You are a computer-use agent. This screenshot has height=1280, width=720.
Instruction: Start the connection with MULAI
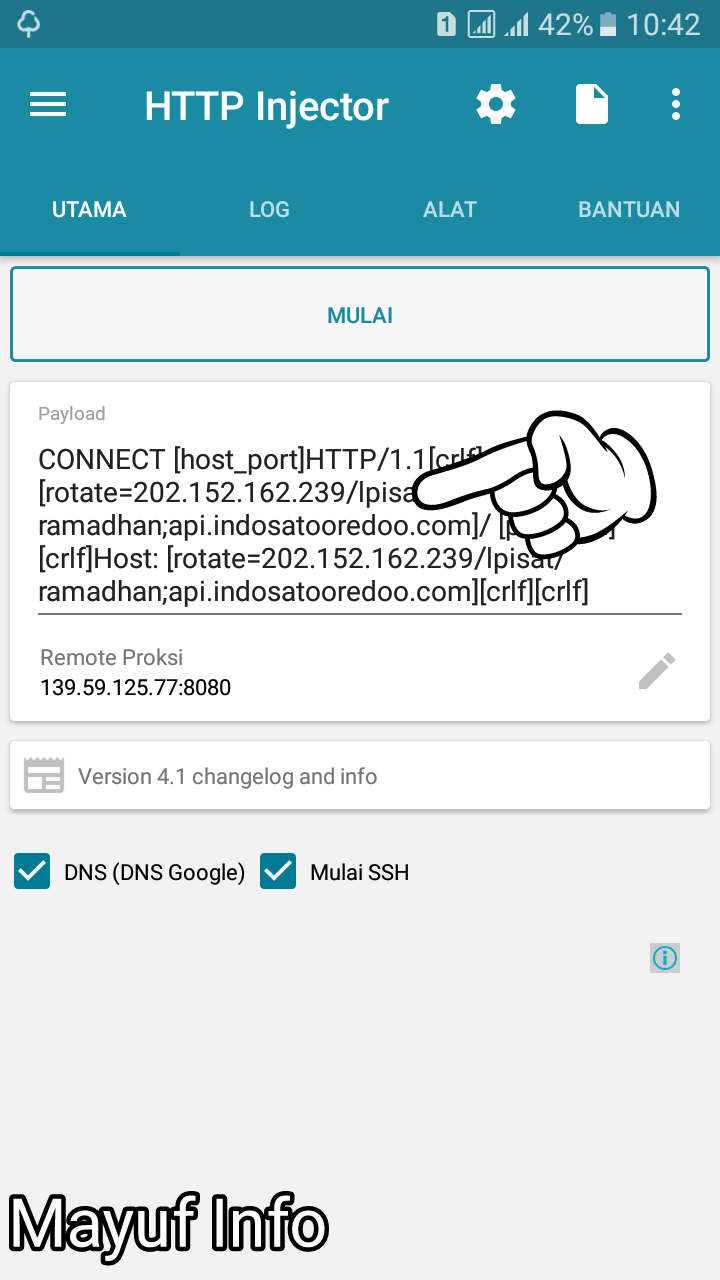click(360, 315)
